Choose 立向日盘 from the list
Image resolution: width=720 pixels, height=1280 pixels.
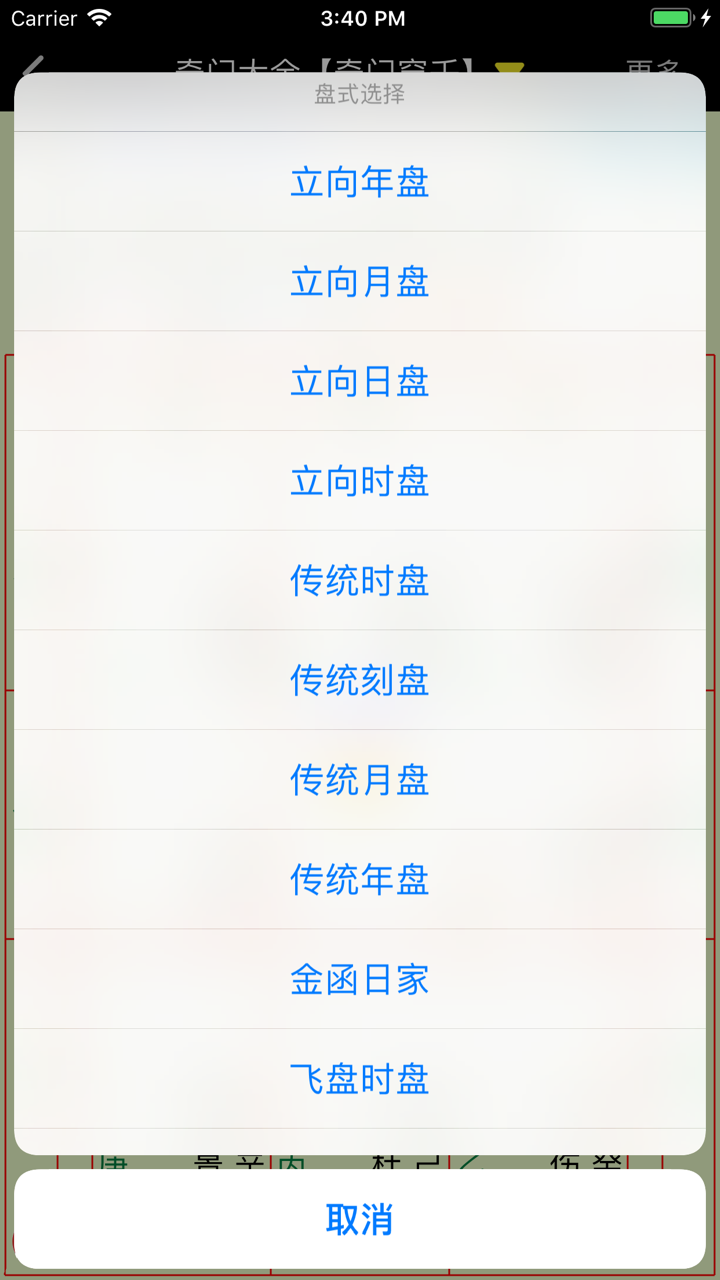click(x=360, y=382)
